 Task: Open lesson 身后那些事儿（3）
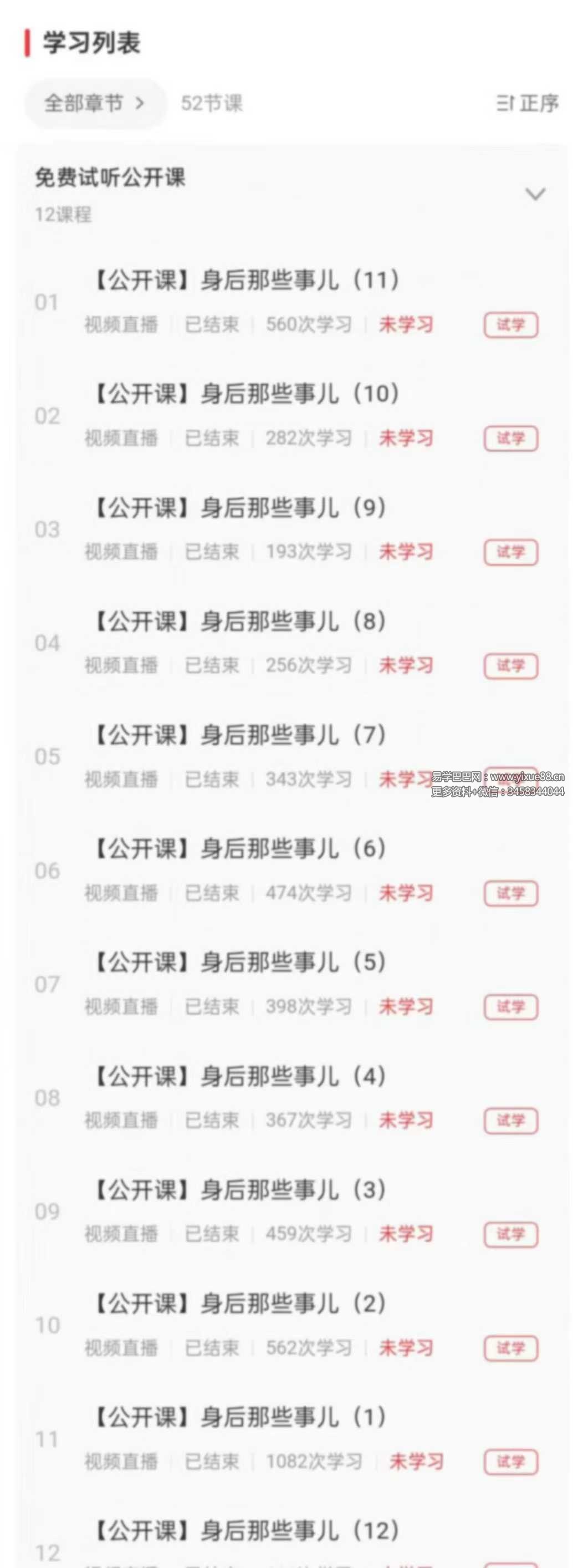click(x=239, y=1190)
